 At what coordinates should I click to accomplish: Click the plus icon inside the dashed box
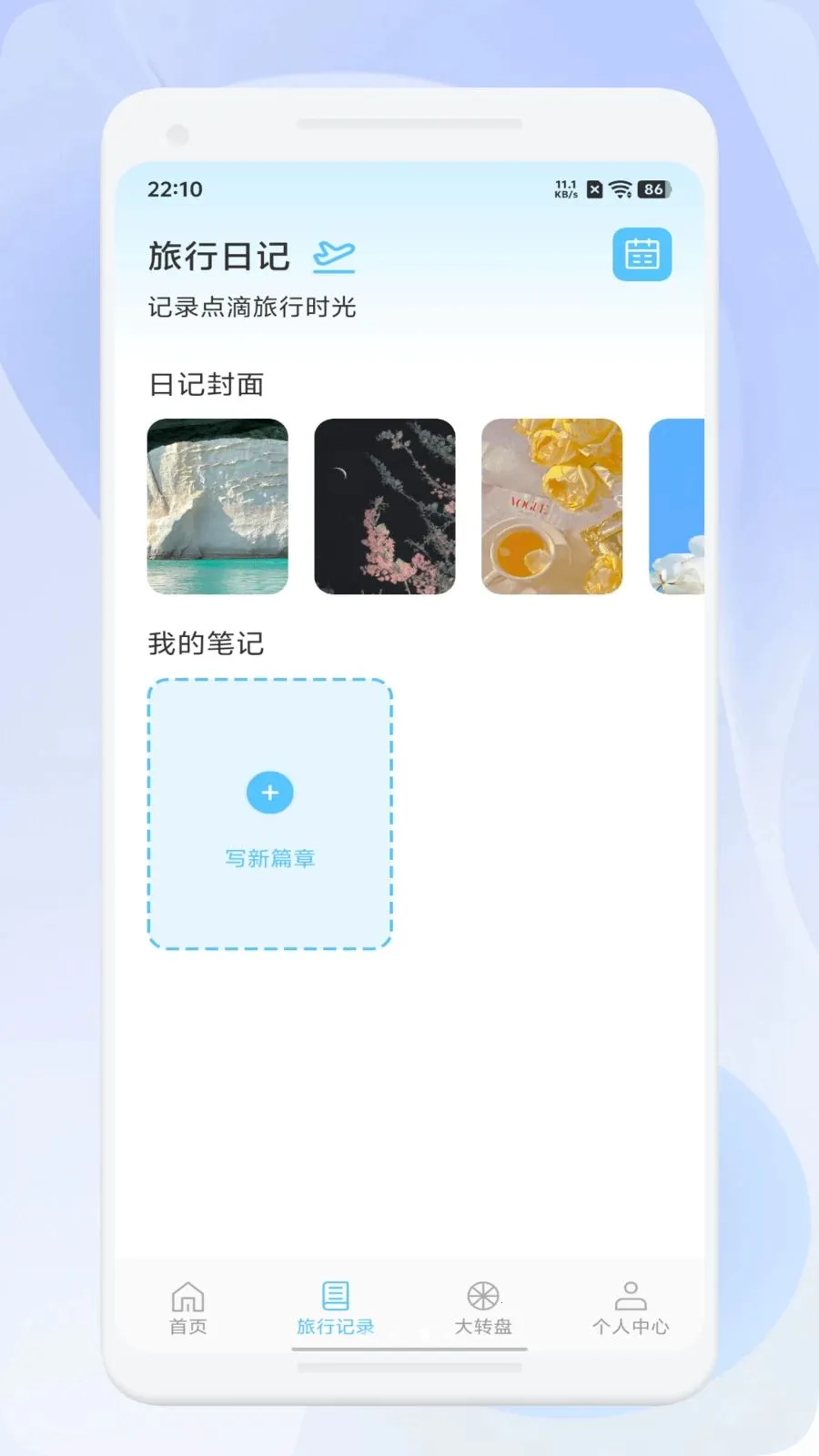(269, 792)
